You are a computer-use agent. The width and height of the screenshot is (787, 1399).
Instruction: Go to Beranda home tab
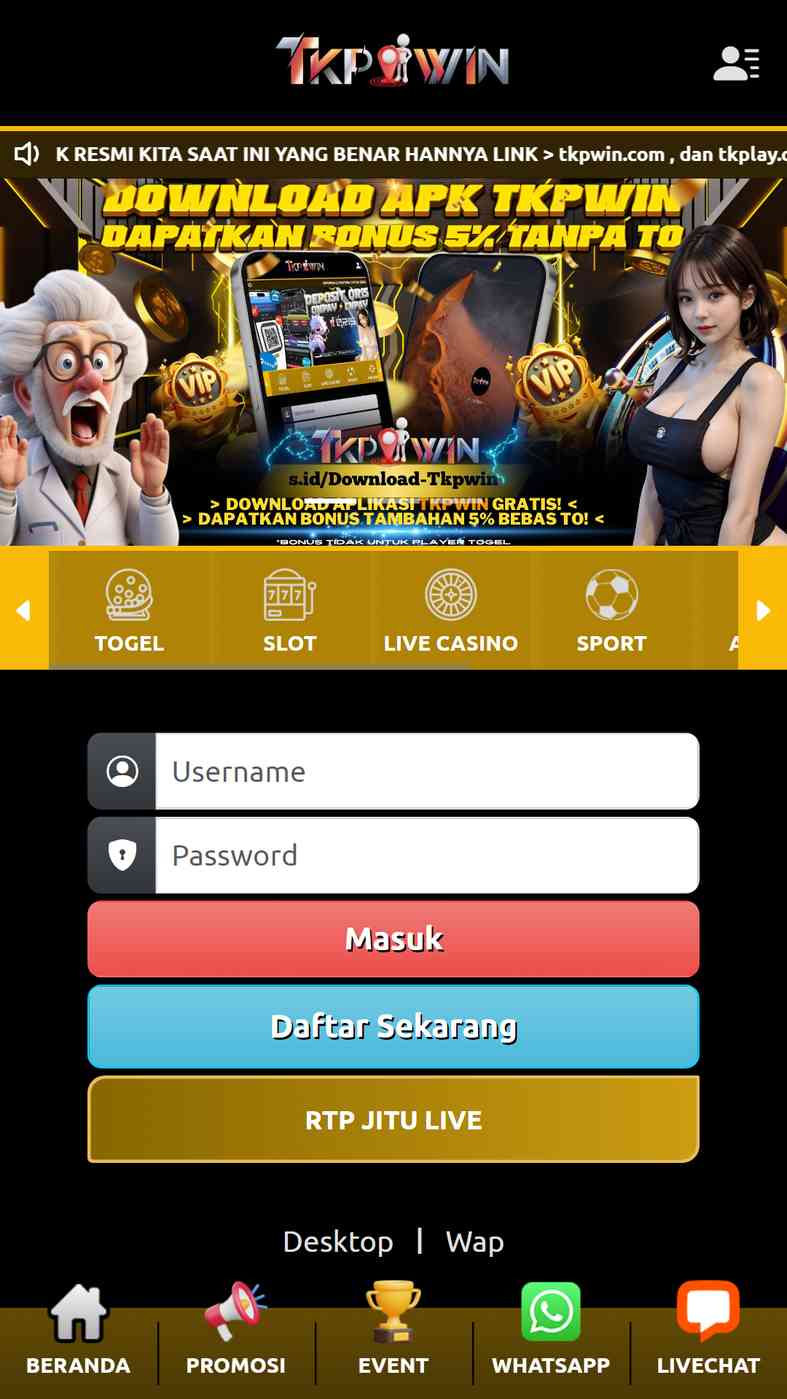click(78, 1330)
